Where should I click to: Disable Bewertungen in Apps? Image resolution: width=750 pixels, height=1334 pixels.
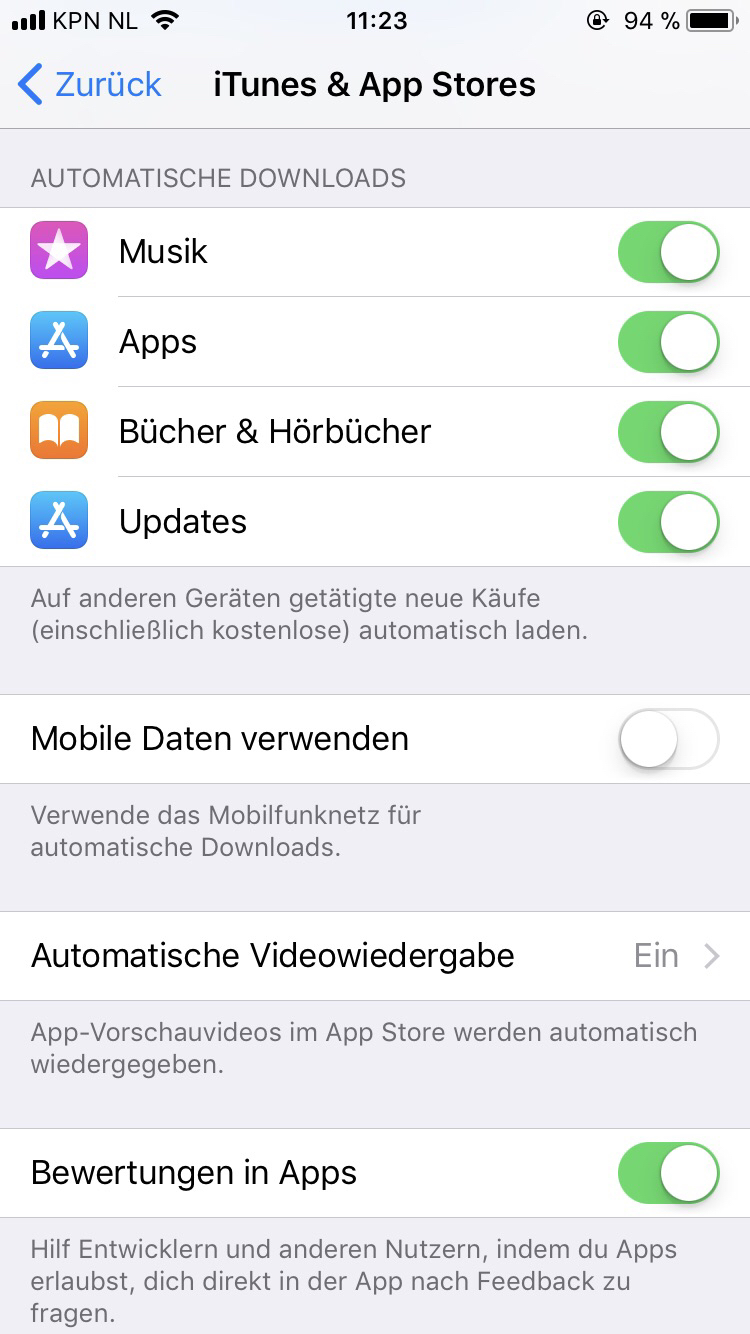point(667,1172)
